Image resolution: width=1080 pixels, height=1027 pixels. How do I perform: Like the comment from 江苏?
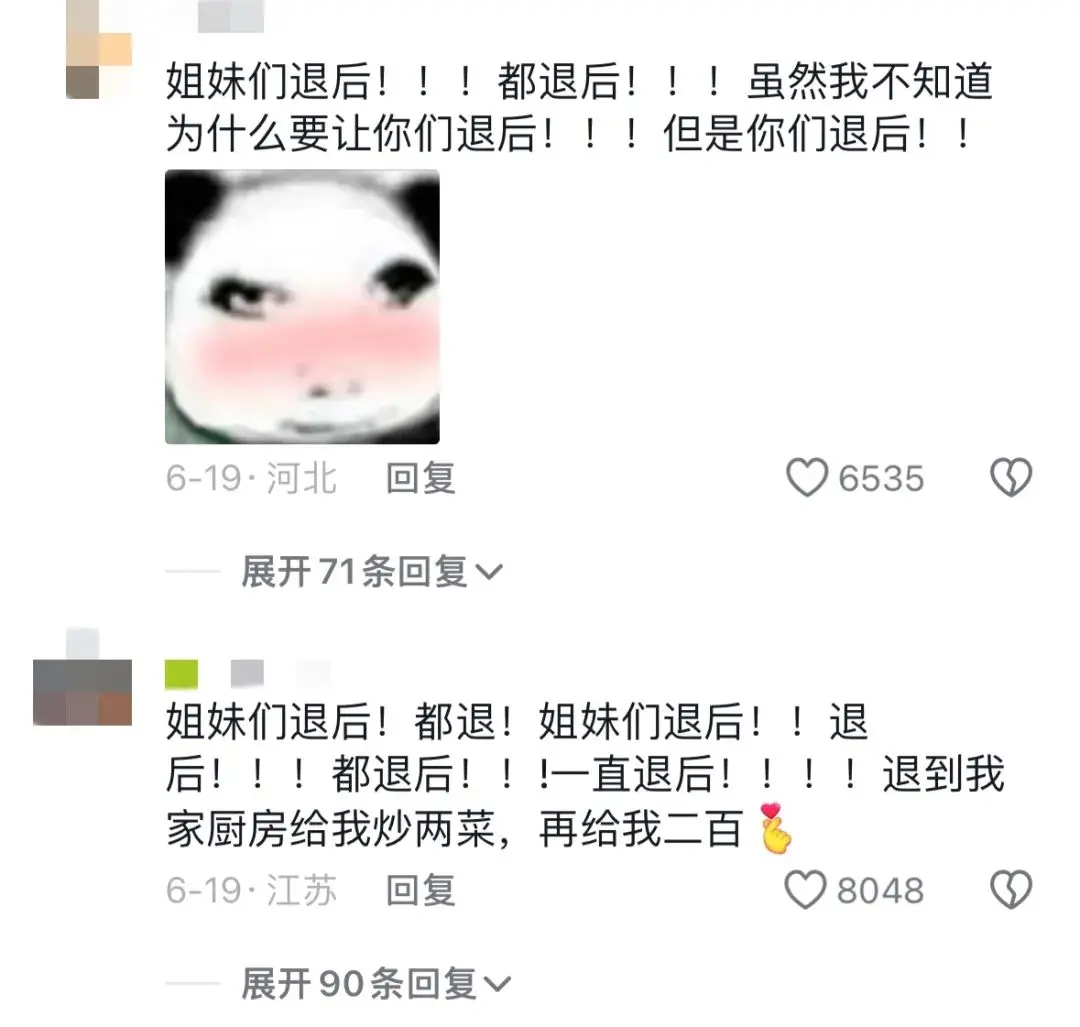[806, 889]
